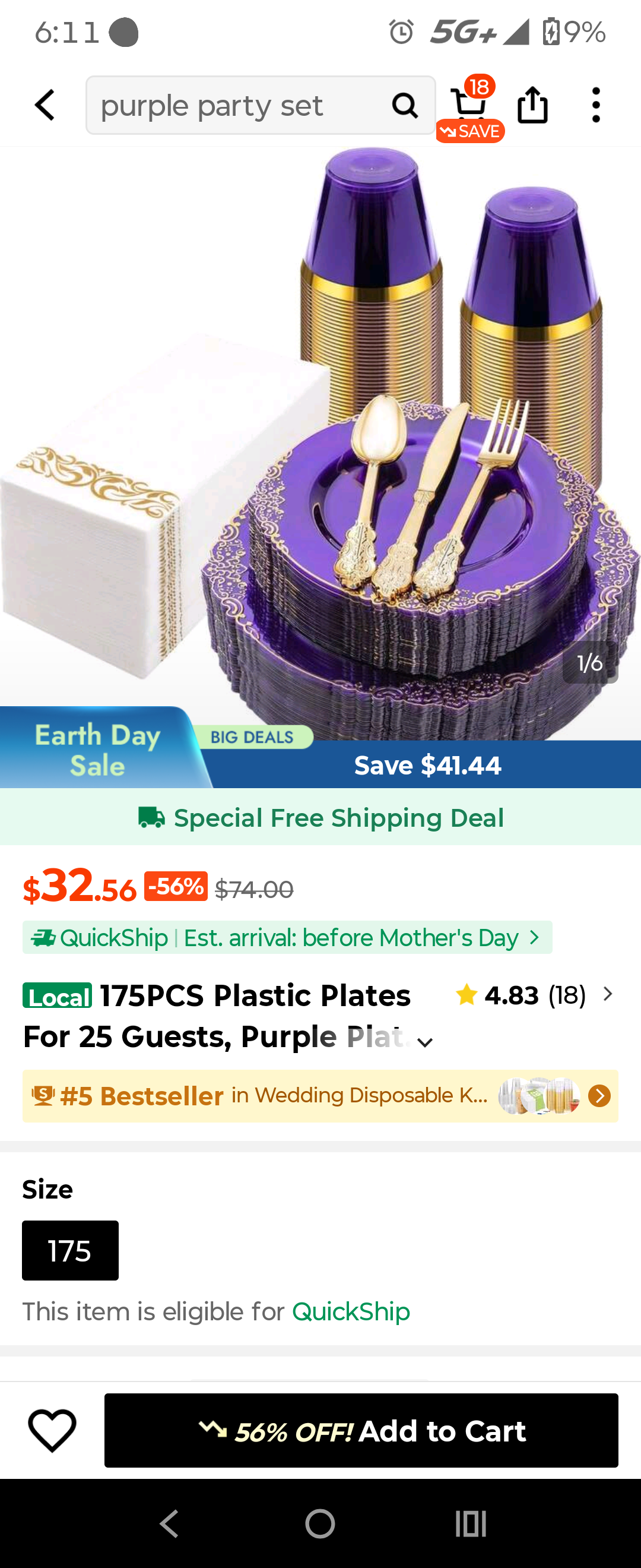View the purple party set product photo
Image resolution: width=641 pixels, height=1568 pixels.
[320, 426]
